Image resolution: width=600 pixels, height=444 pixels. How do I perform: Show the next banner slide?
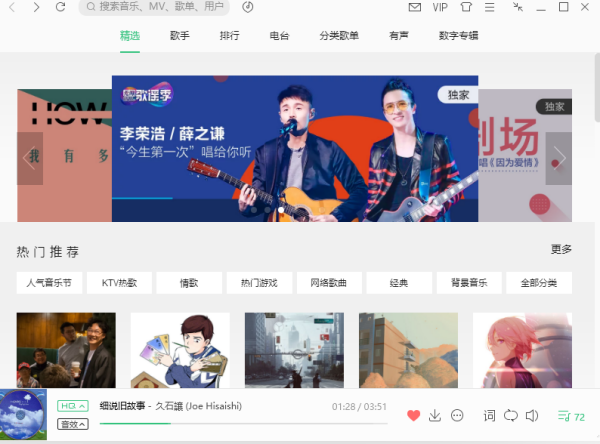coord(559,158)
